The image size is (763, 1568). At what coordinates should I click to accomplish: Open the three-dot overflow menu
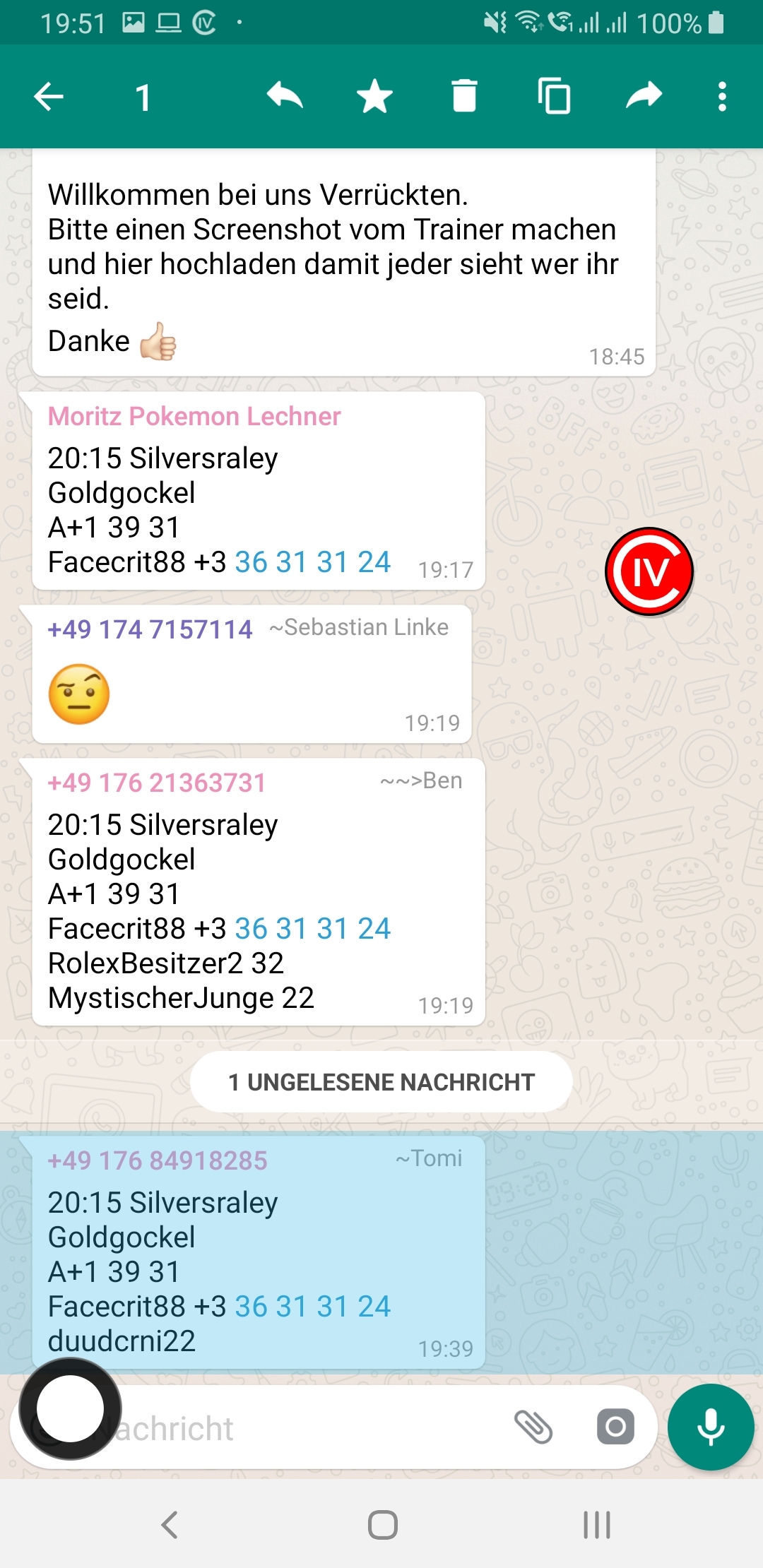pos(721,96)
